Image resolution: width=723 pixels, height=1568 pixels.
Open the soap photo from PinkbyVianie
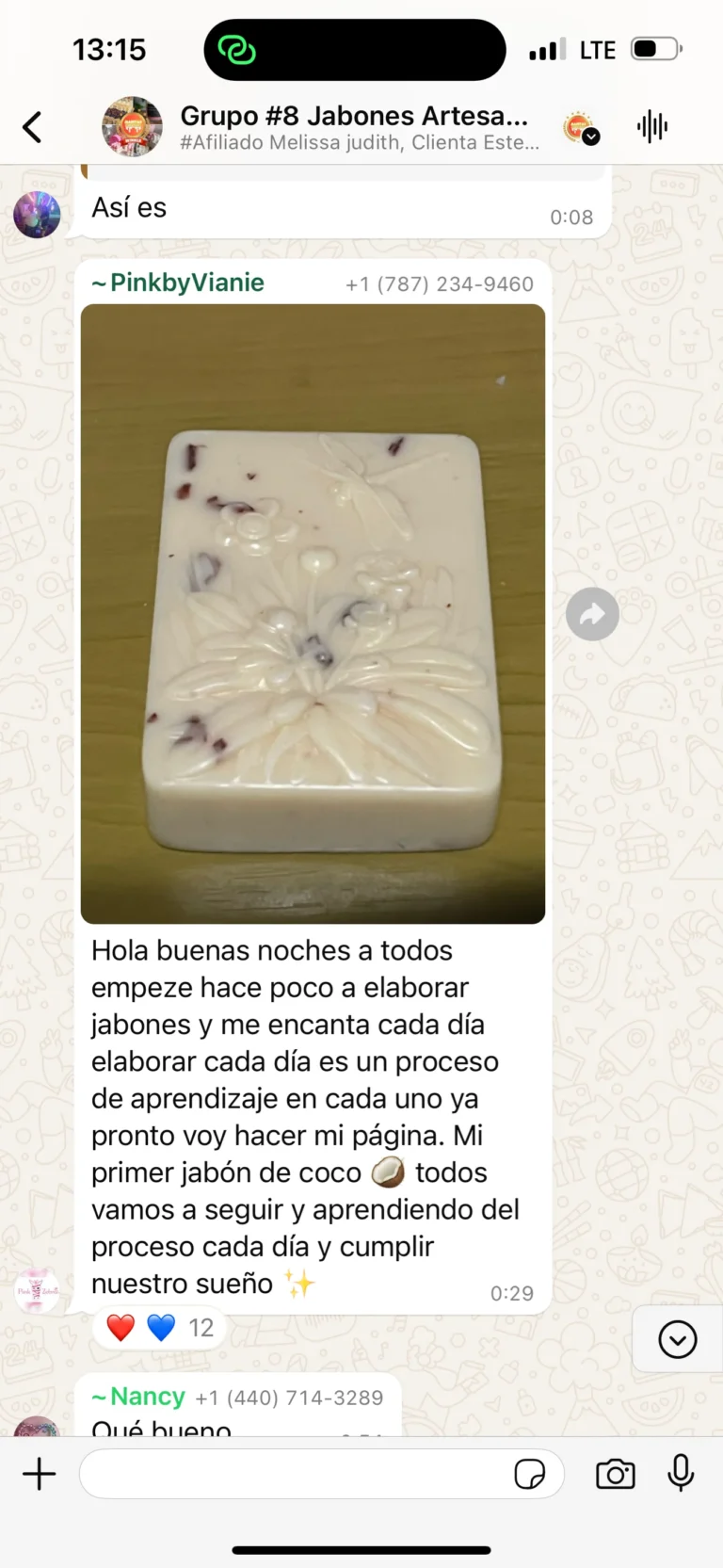click(313, 613)
